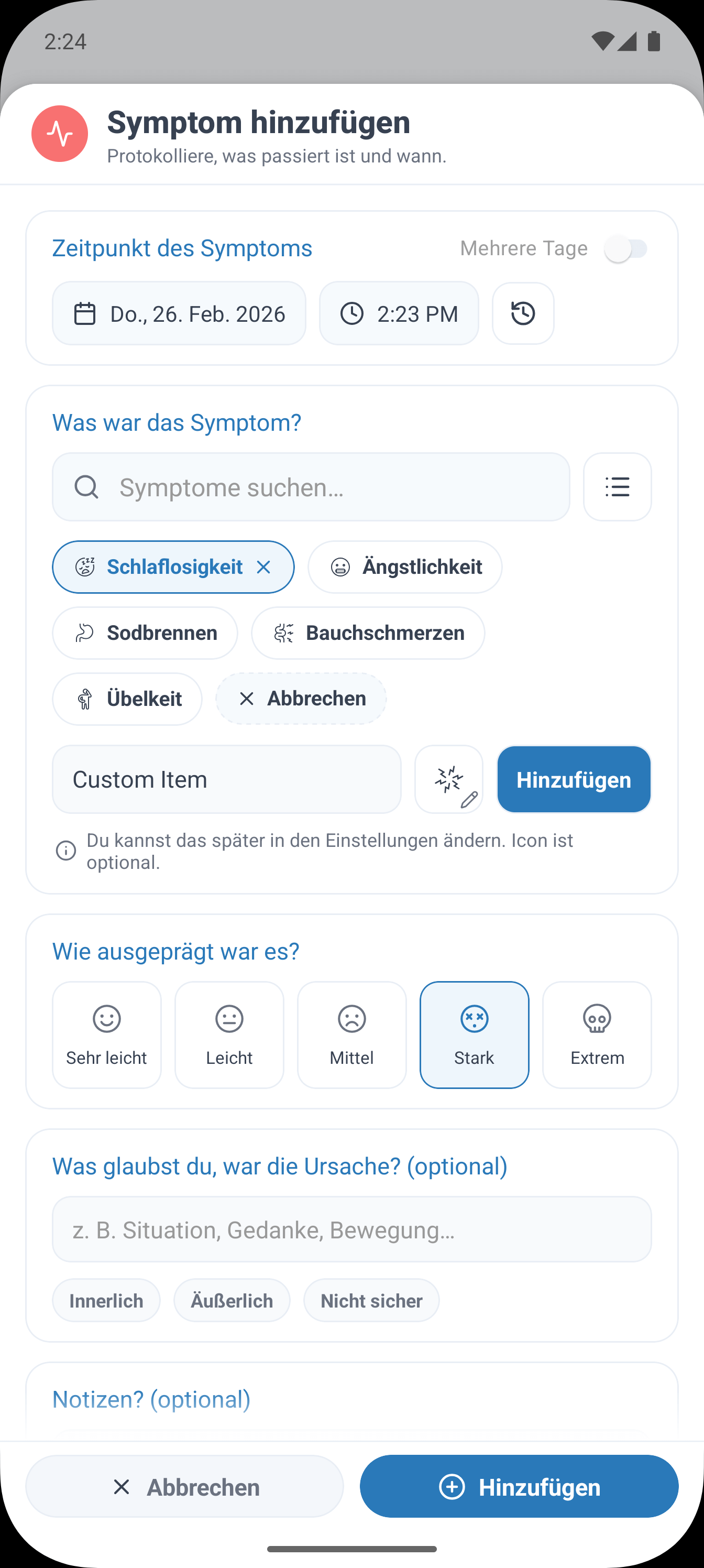
Task: Open the symptom list via the list icon
Action: (617, 487)
